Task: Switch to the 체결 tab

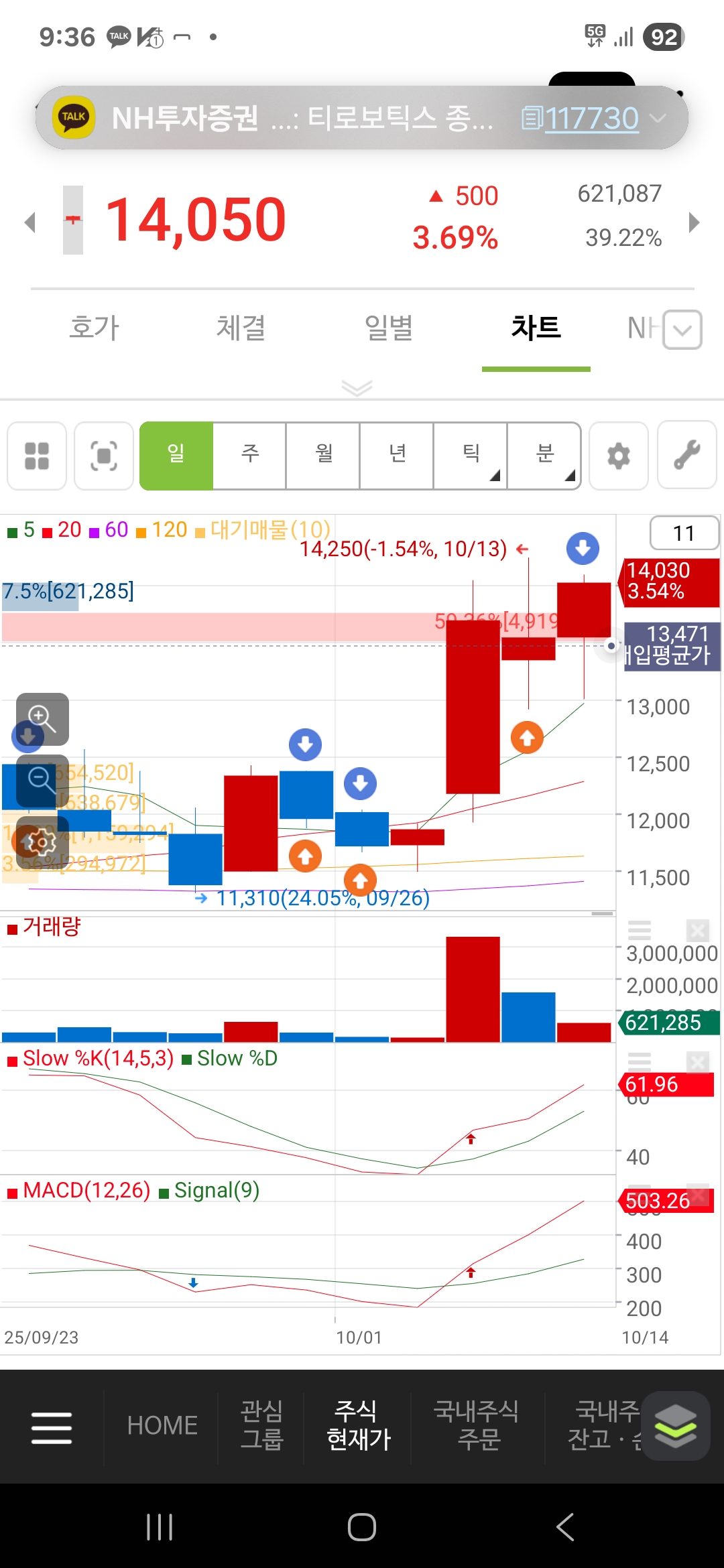Action: coord(241,328)
